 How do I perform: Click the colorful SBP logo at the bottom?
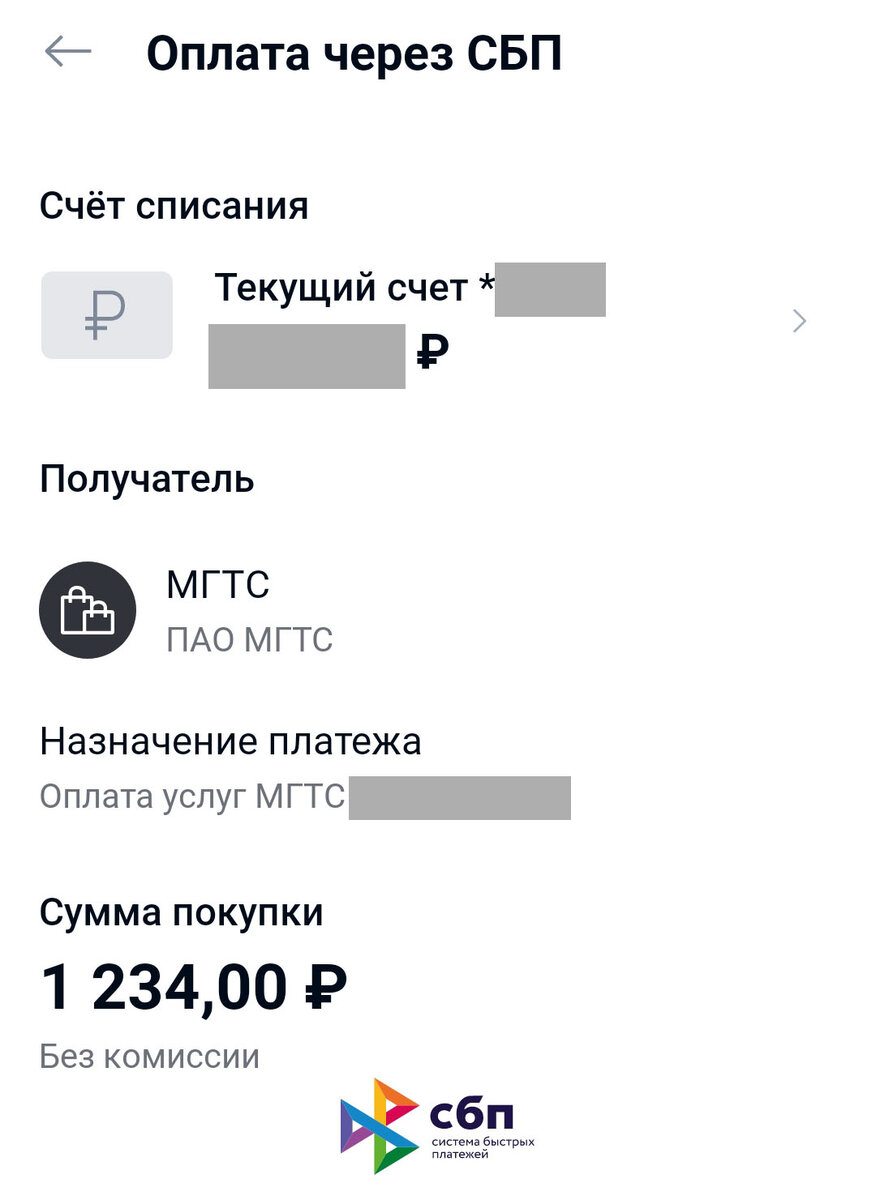point(378,1120)
